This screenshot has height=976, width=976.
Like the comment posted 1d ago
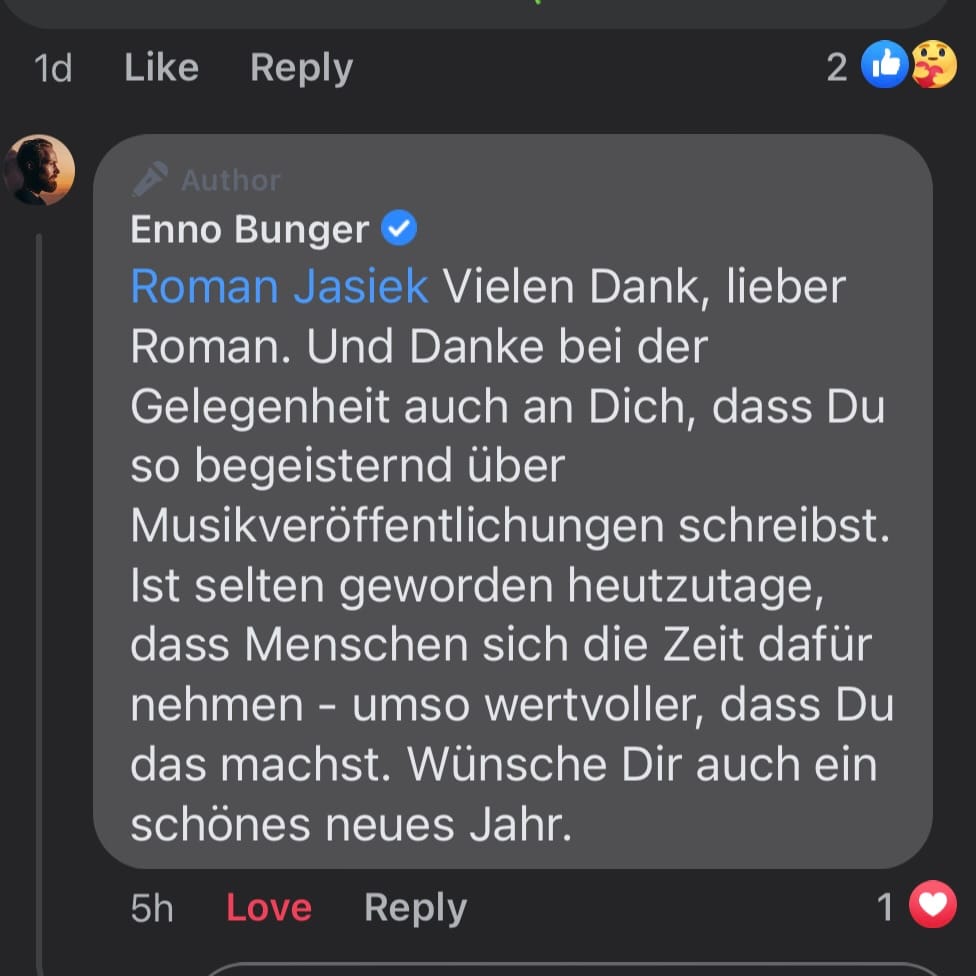pyautogui.click(x=161, y=68)
